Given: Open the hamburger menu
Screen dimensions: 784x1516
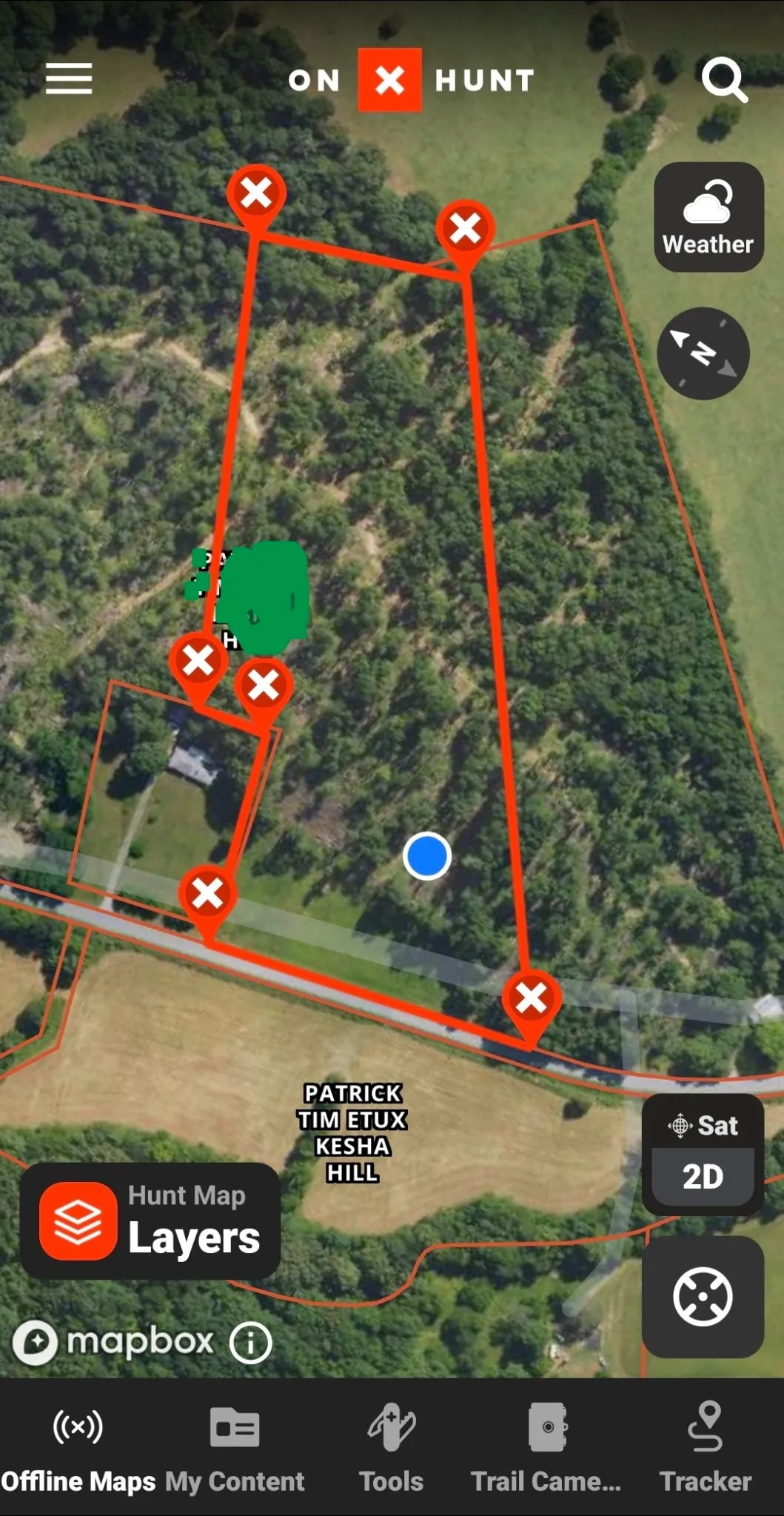Looking at the screenshot, I should coord(69,79).
